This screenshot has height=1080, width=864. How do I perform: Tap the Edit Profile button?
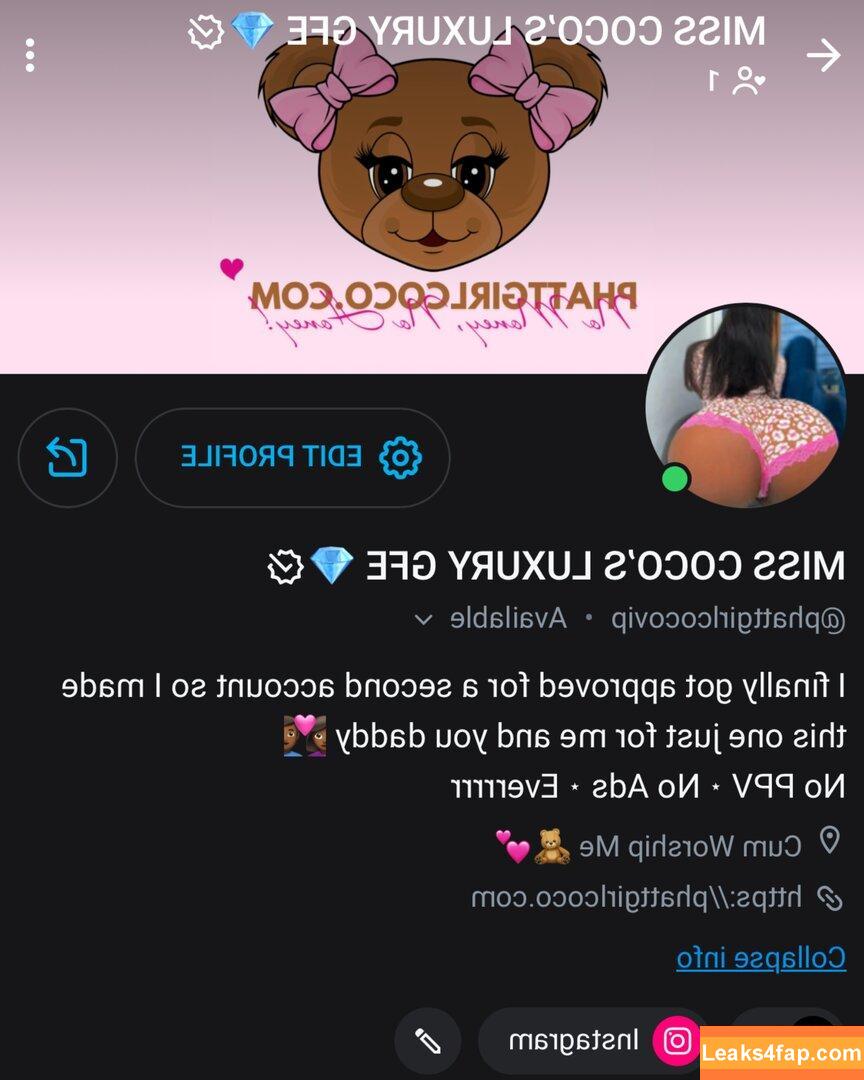pyautogui.click(x=292, y=458)
